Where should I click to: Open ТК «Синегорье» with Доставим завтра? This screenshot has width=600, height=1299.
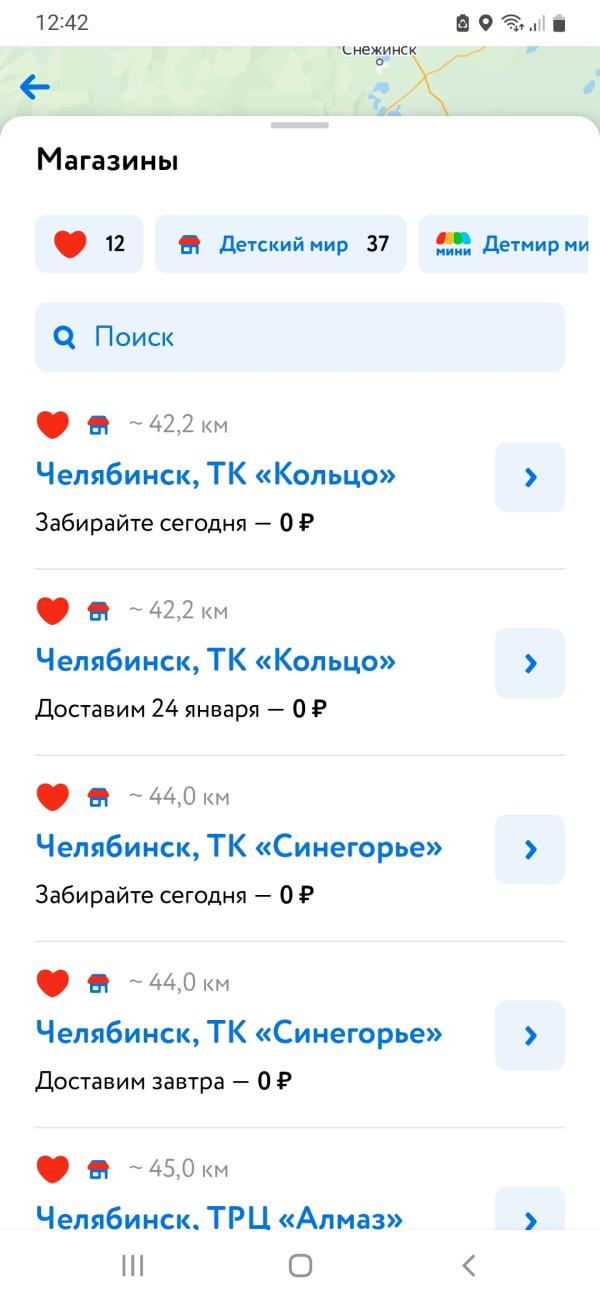[300, 1035]
